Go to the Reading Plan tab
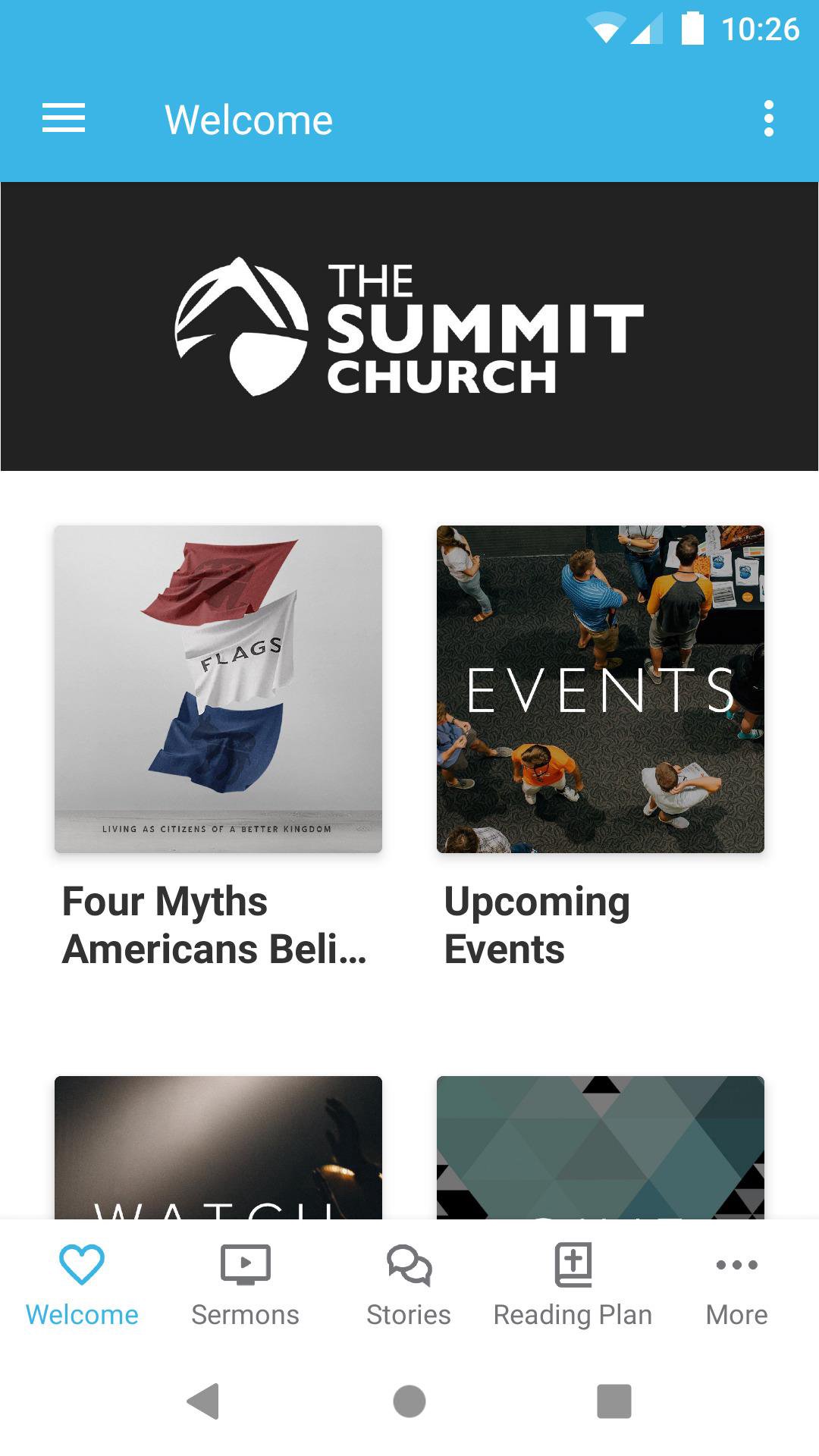This screenshot has width=819, height=1456. 573,1283
